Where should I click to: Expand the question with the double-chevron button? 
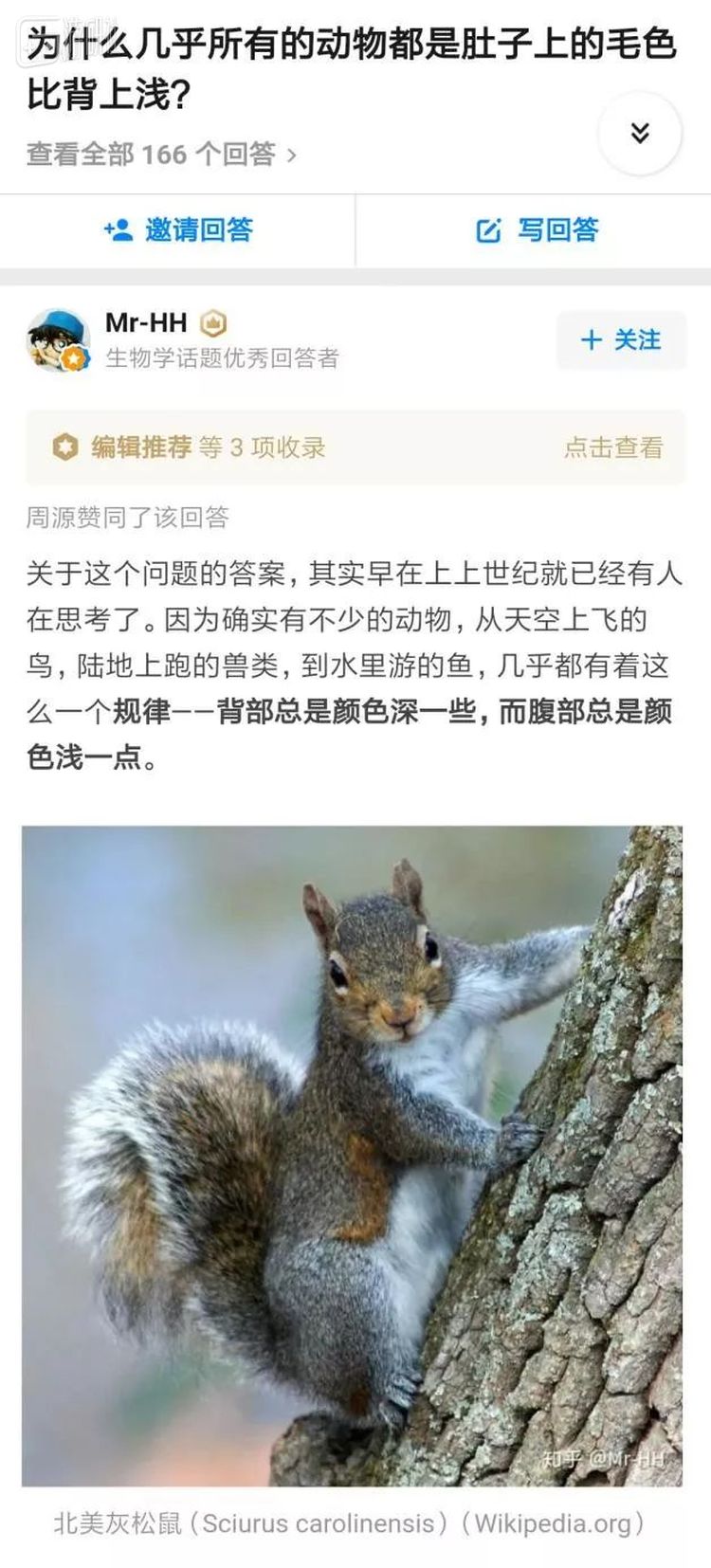coord(640,134)
